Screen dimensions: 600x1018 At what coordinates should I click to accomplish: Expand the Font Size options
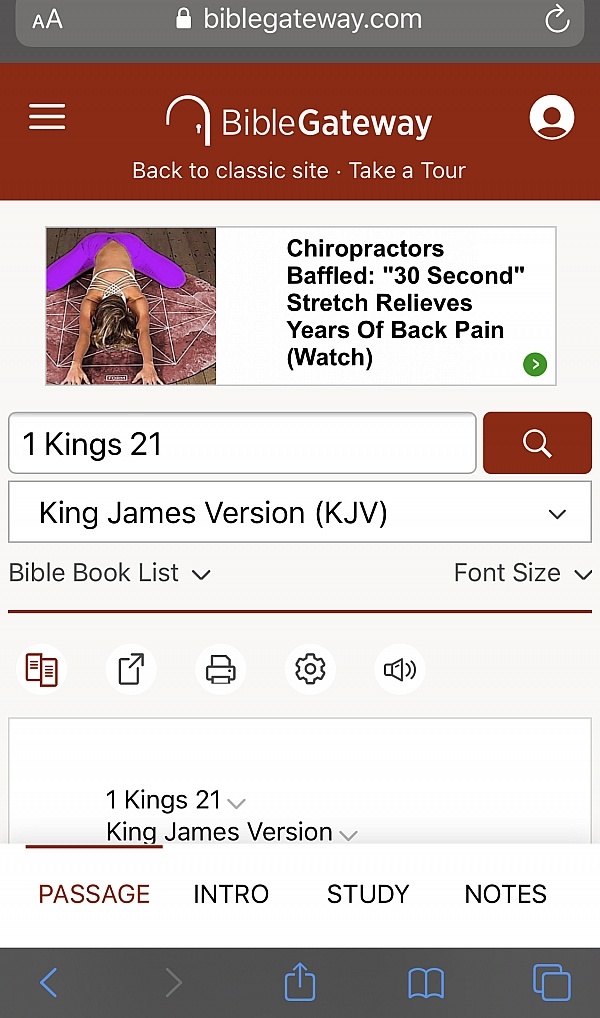coord(522,573)
